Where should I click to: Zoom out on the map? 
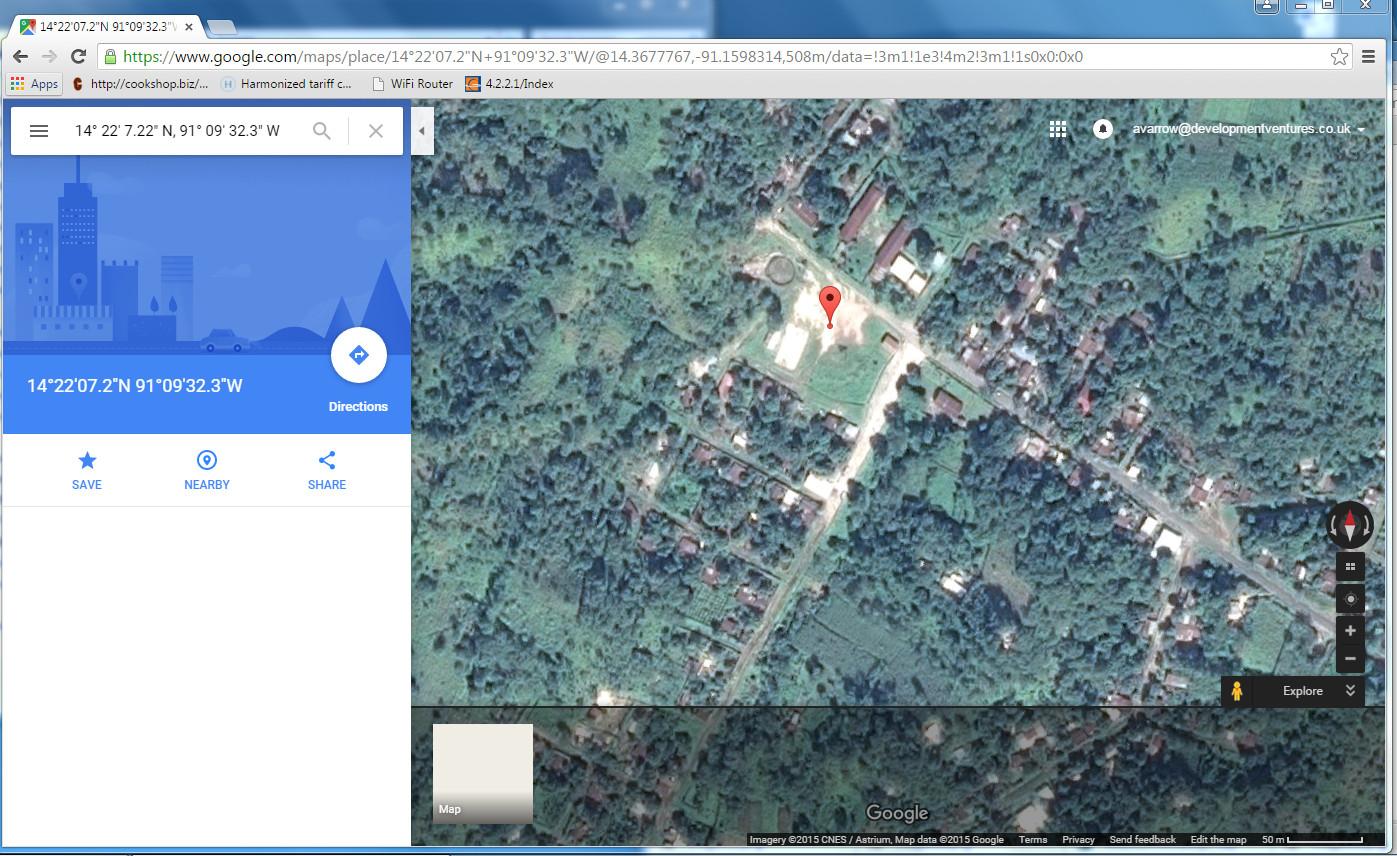click(1350, 658)
